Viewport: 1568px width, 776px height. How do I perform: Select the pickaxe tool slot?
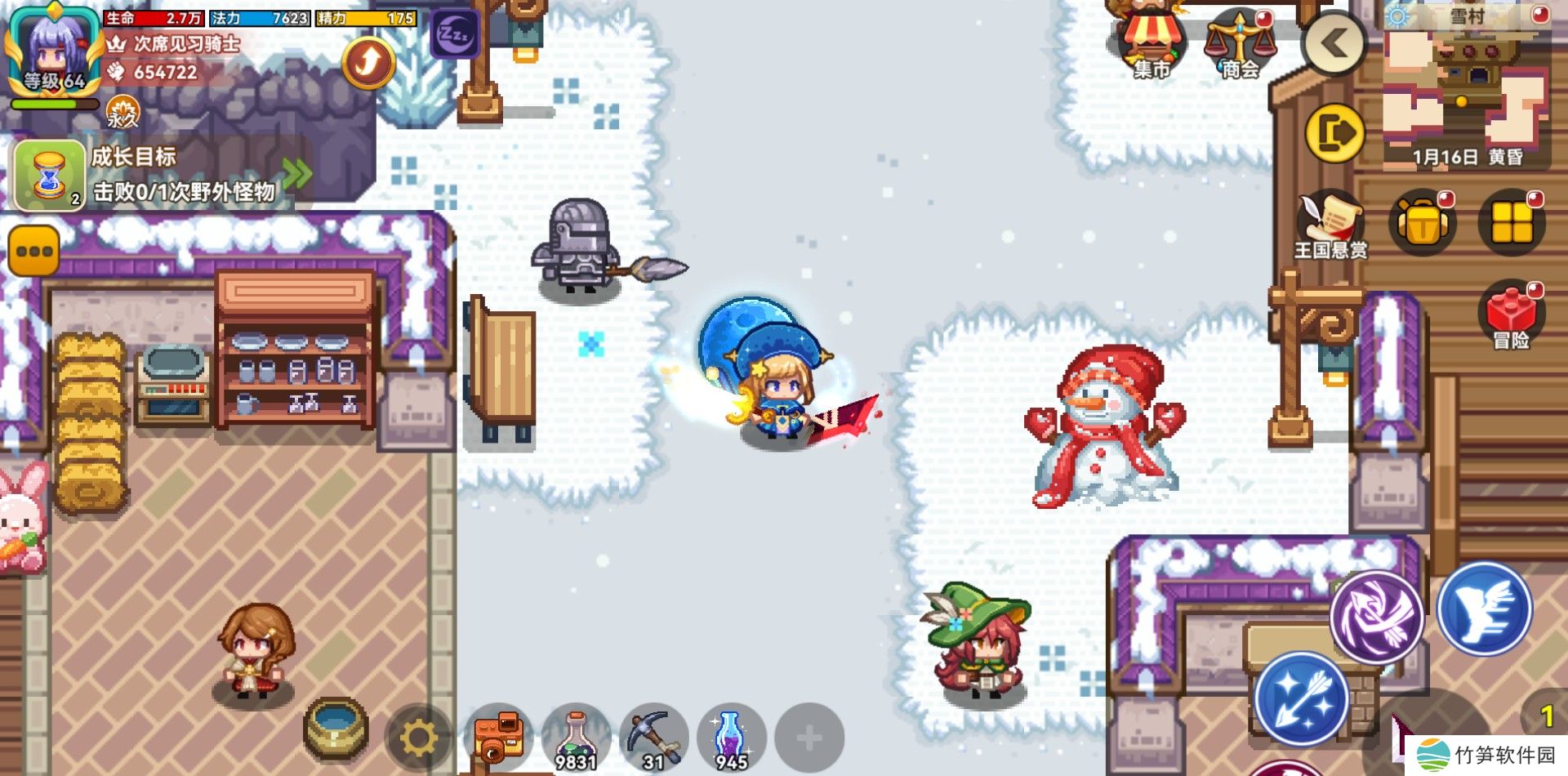tap(653, 737)
